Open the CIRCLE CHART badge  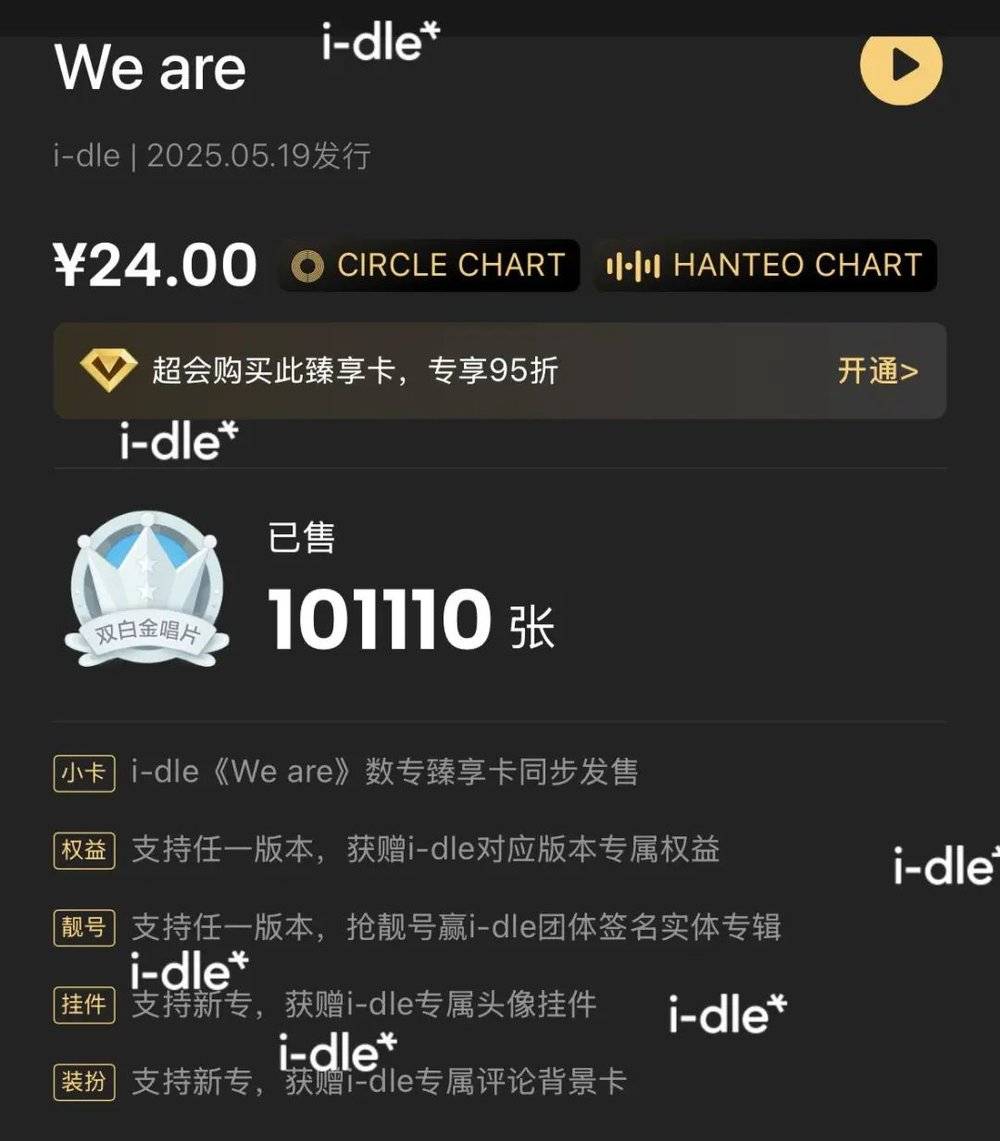429,266
